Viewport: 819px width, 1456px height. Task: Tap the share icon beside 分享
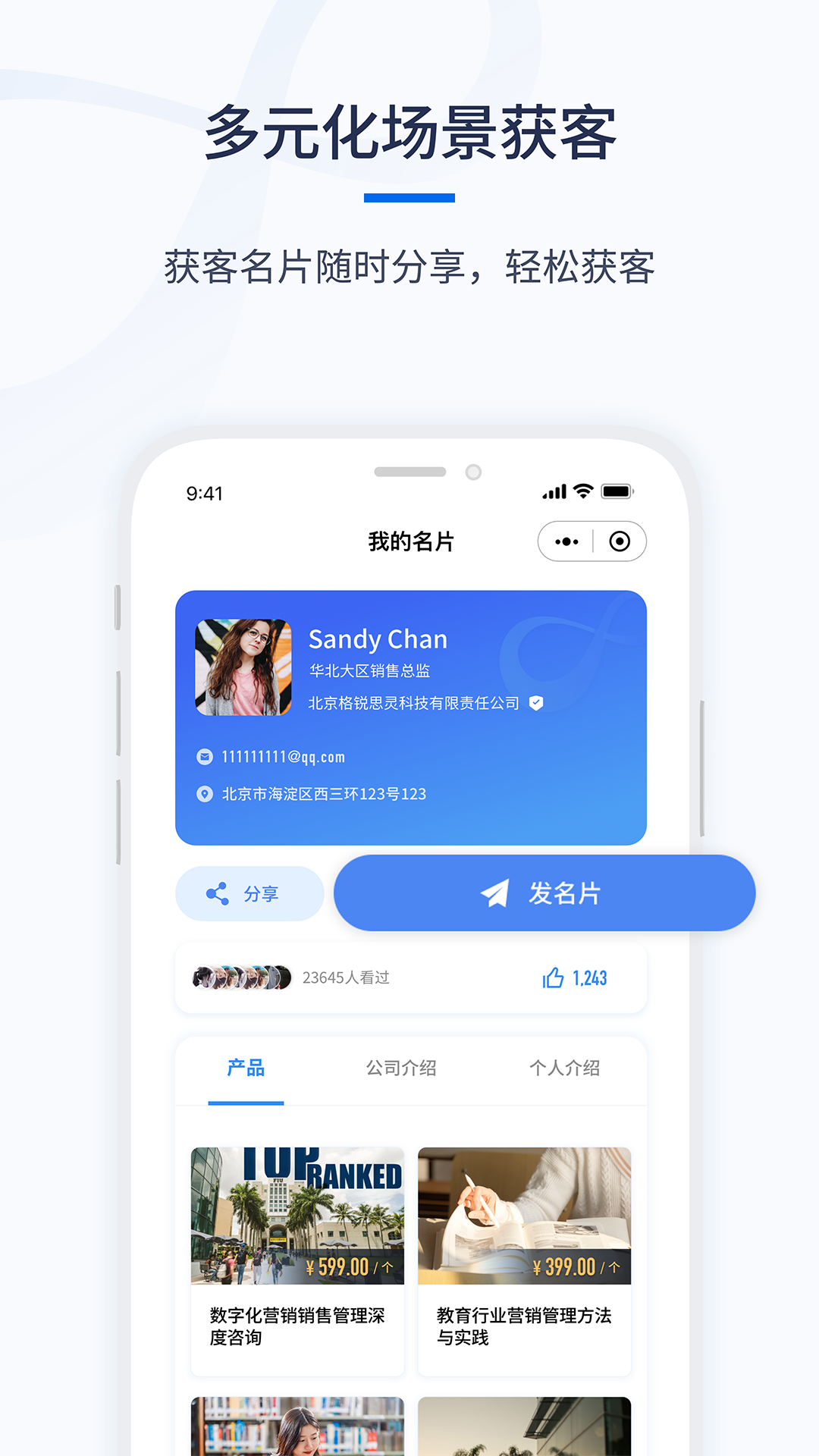[216, 893]
